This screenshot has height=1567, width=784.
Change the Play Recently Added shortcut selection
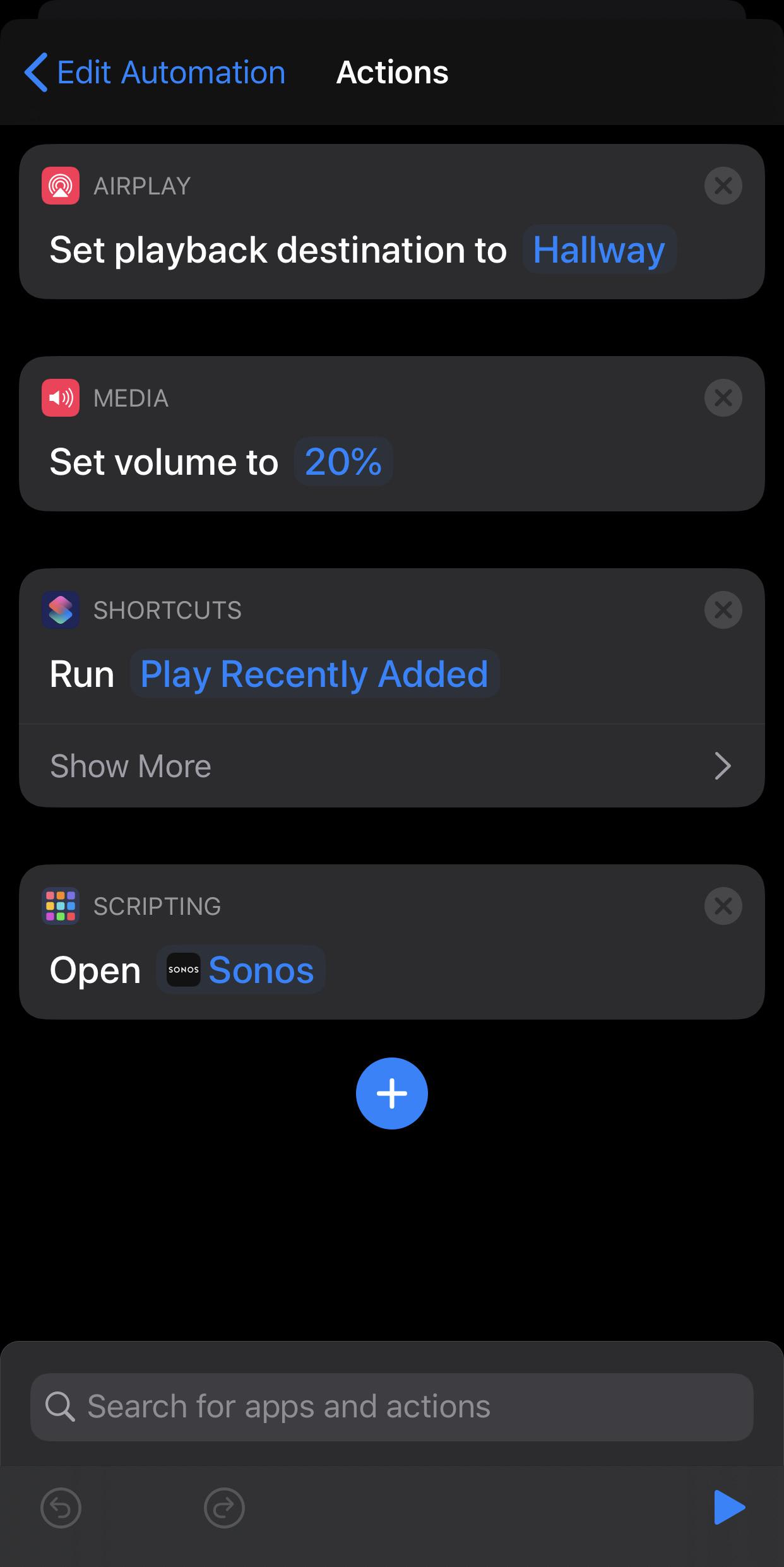click(314, 673)
